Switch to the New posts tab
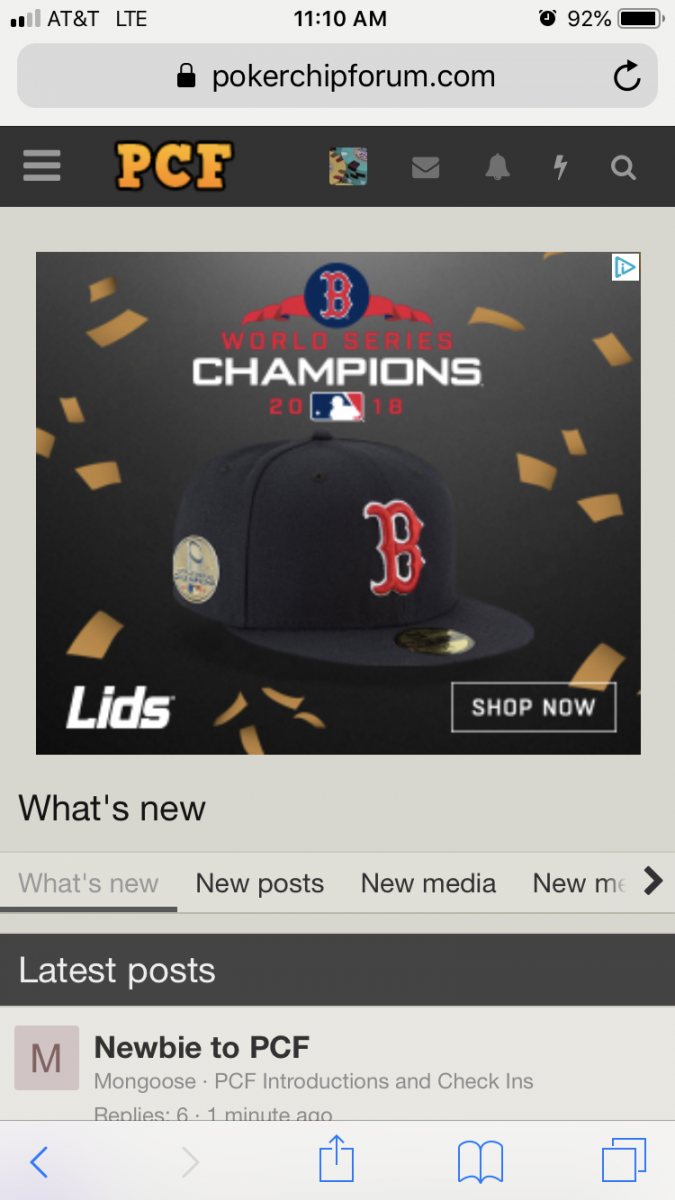This screenshot has height=1200, width=675. [260, 883]
